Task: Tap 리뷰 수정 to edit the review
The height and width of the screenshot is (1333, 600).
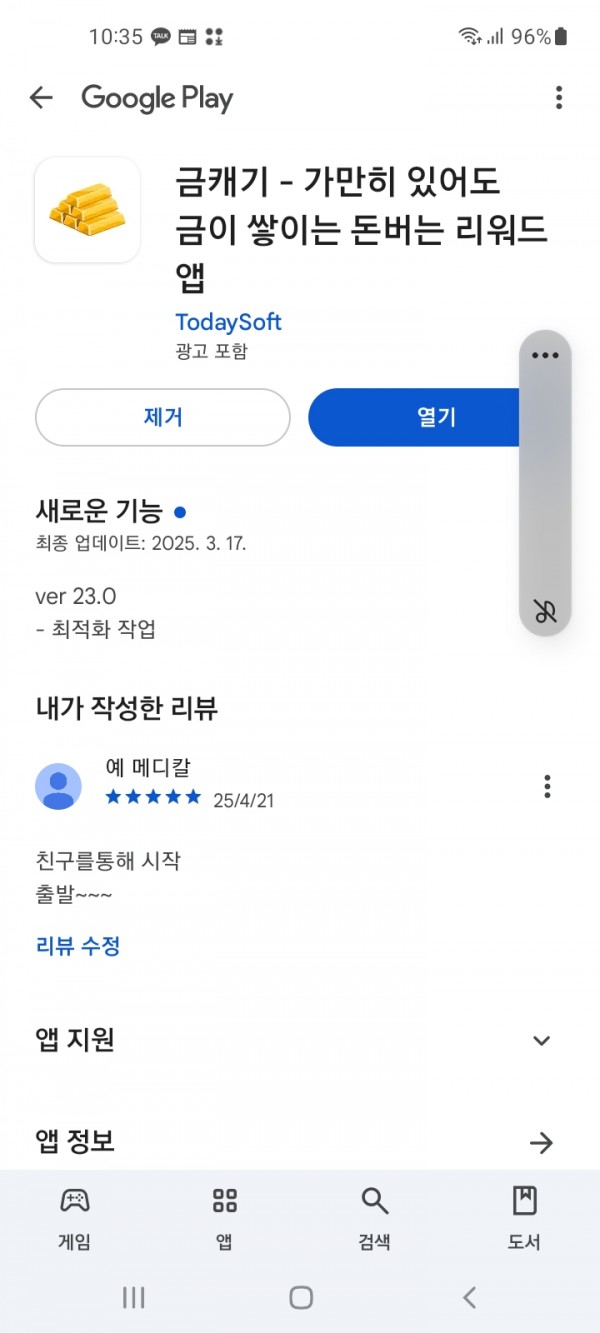Action: [78, 945]
